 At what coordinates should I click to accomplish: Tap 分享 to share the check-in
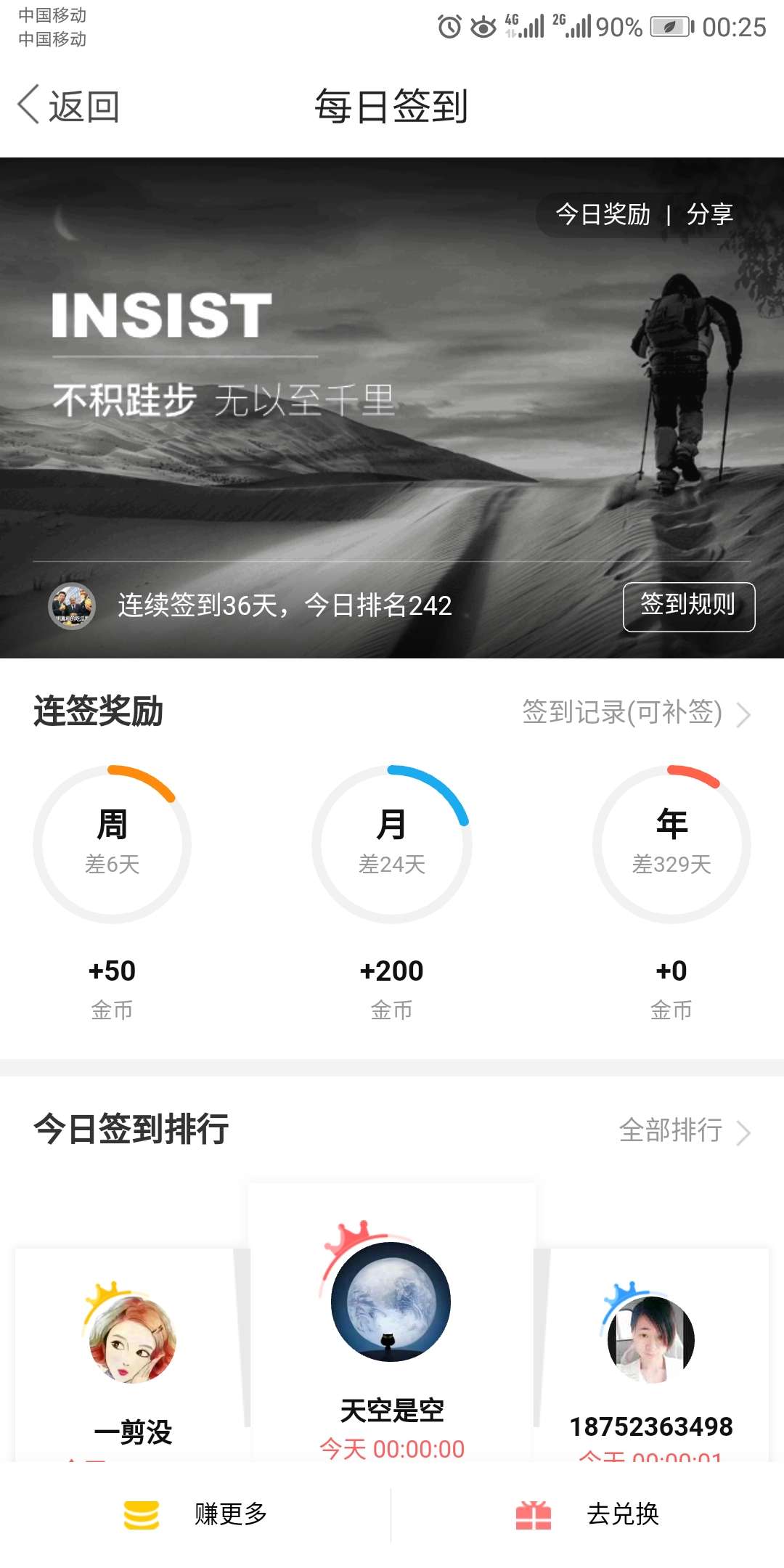tap(710, 214)
